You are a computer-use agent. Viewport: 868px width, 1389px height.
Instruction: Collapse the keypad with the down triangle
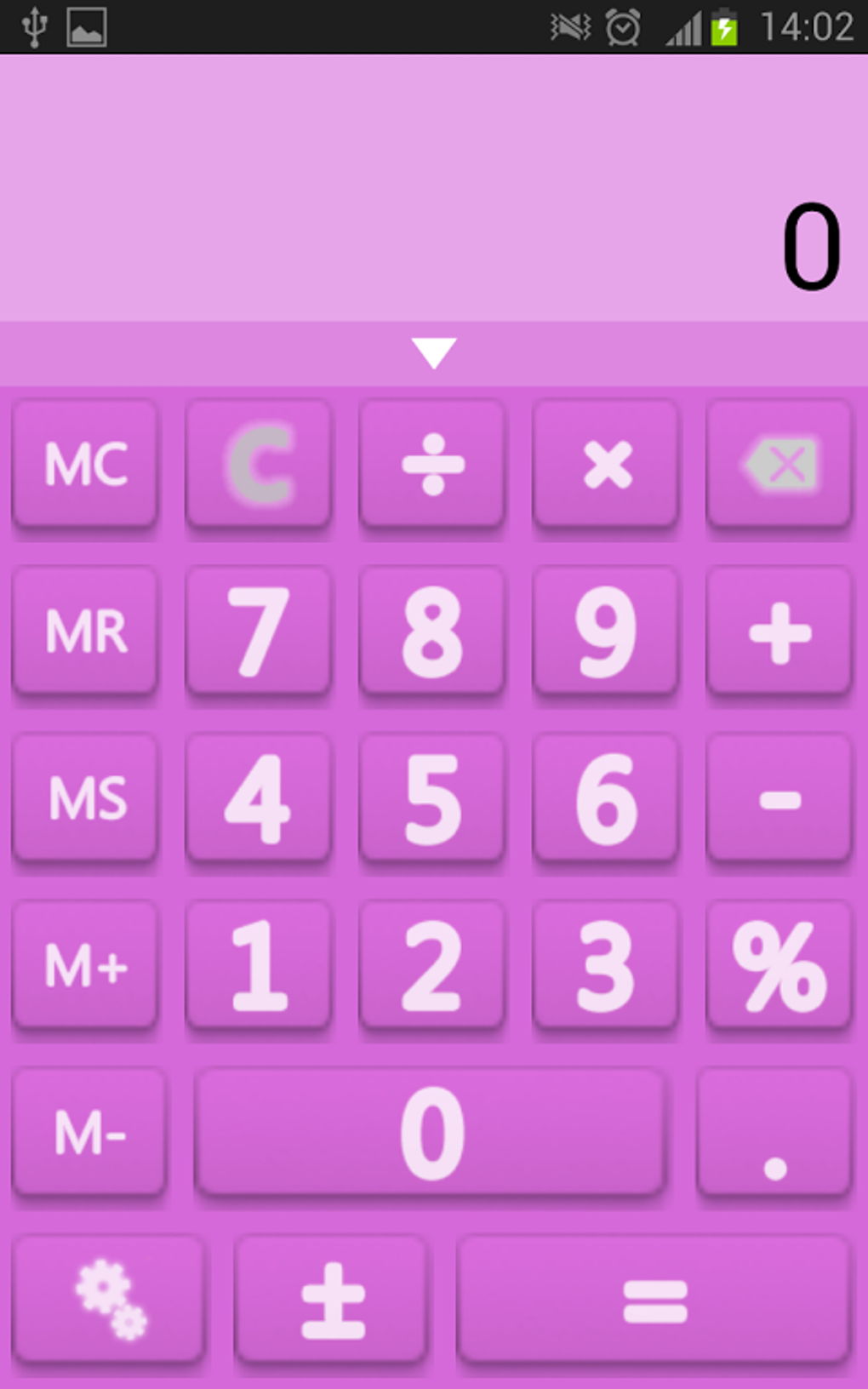point(434,352)
